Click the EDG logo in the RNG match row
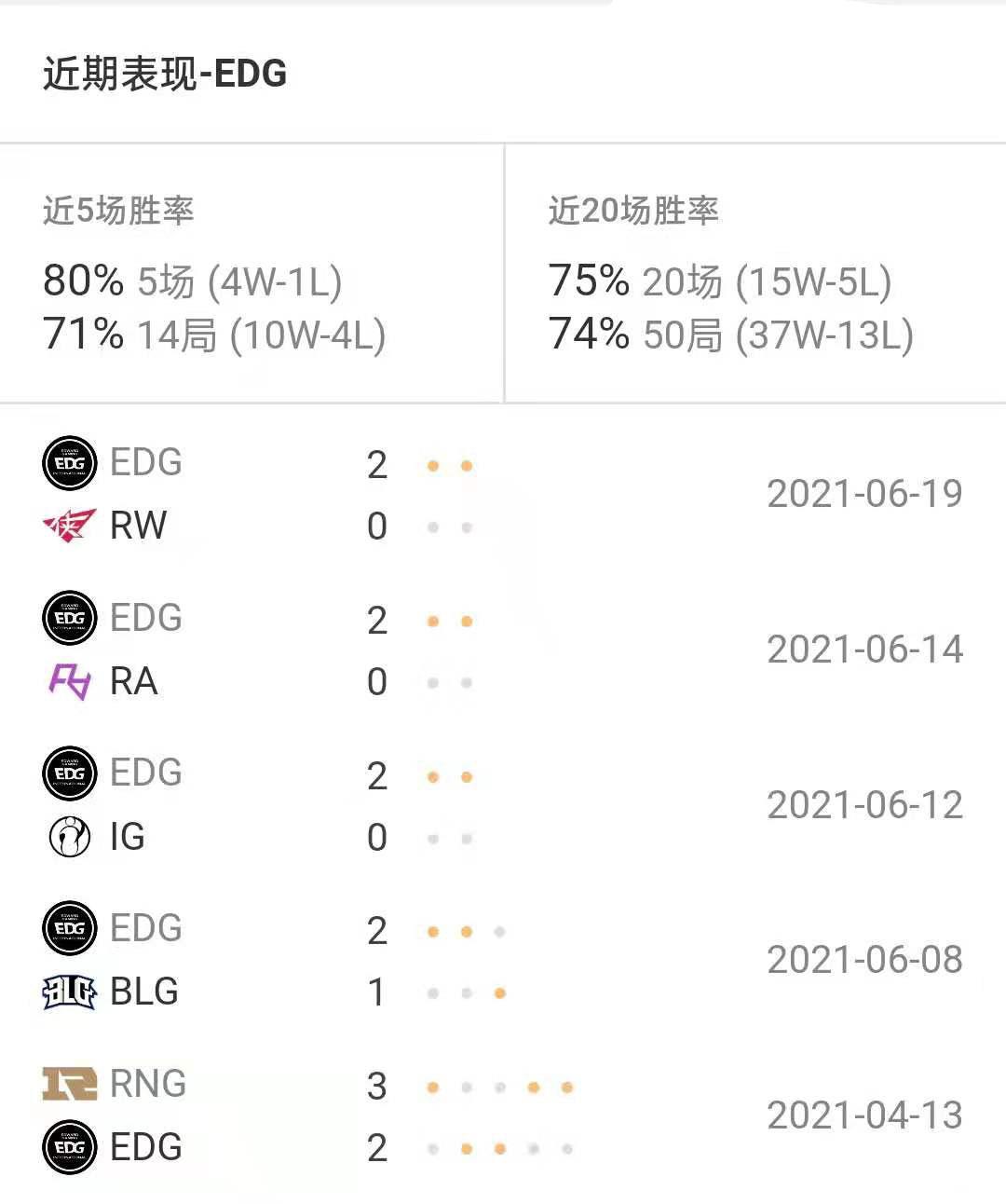The image size is (1006, 1204). point(69,1146)
